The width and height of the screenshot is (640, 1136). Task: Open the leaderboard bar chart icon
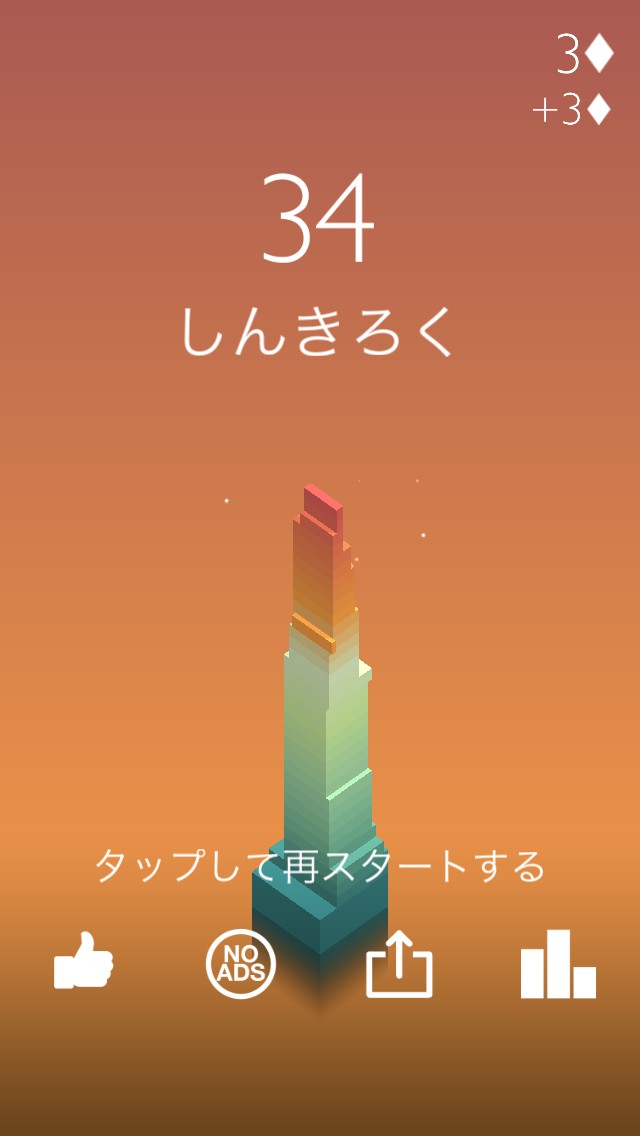click(558, 964)
